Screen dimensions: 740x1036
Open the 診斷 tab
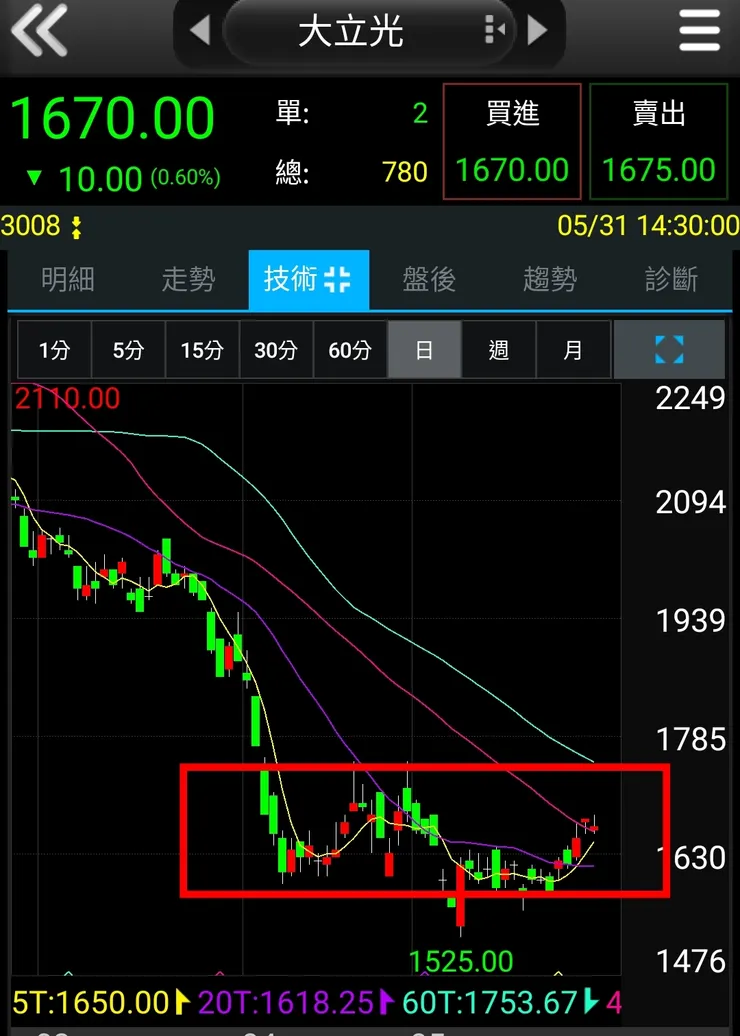tap(671, 279)
